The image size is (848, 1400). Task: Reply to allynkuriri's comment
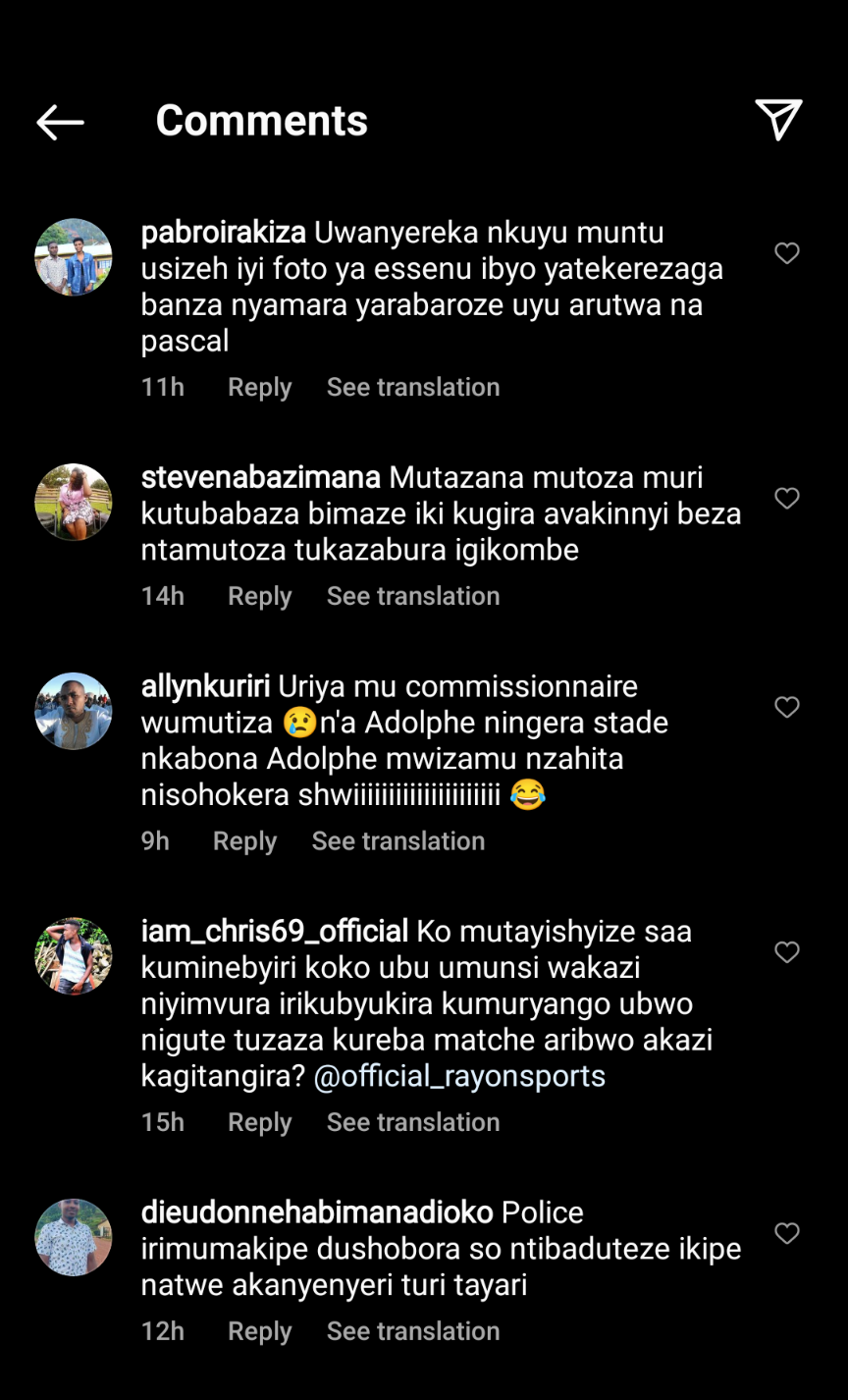(x=244, y=841)
